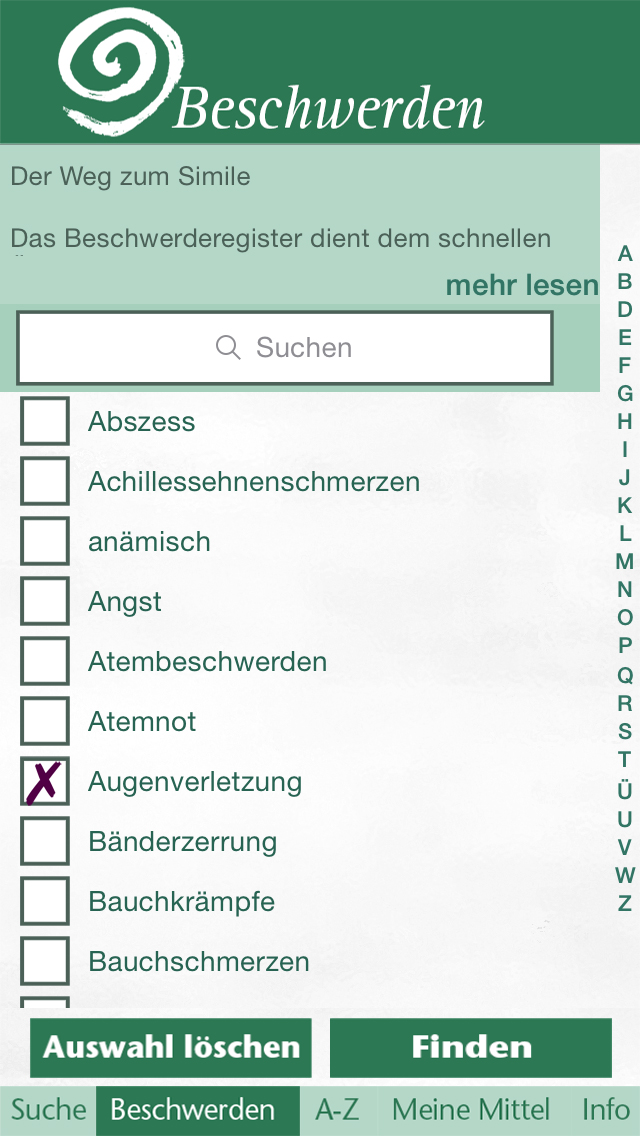Switch to the Suche tab
This screenshot has height=1136, width=640.
coord(48,1110)
